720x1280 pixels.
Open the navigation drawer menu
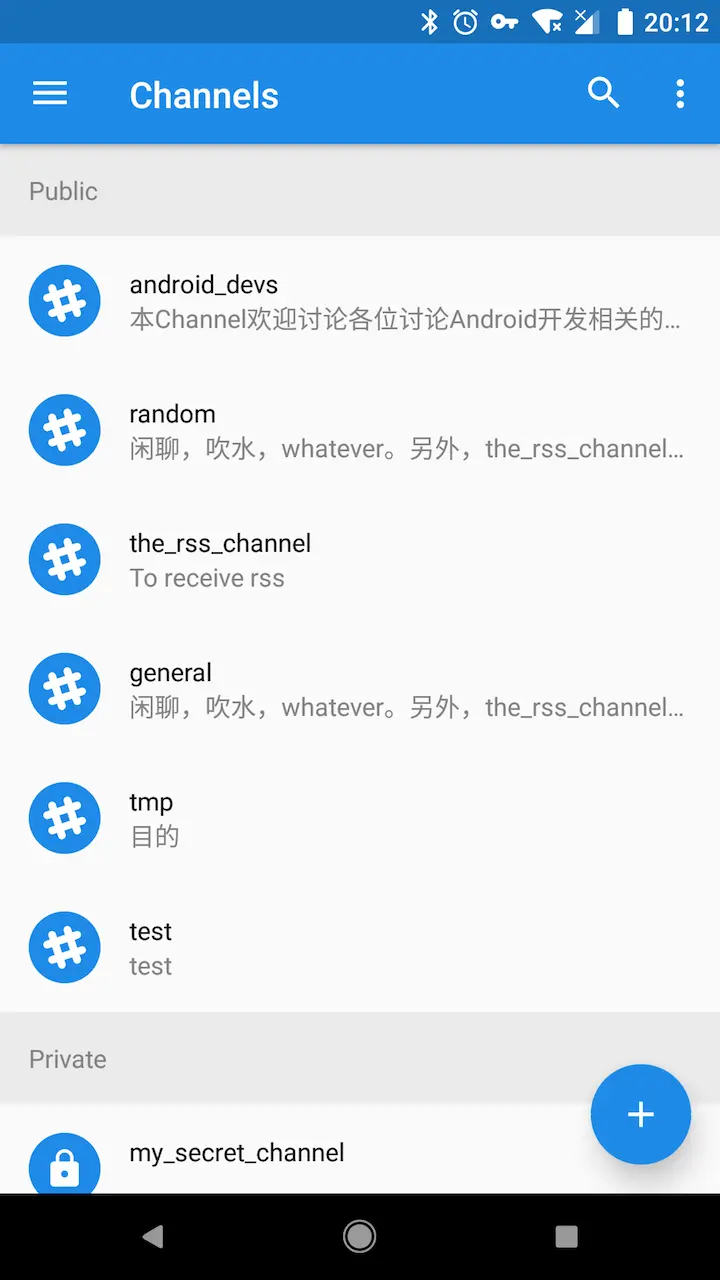point(50,95)
